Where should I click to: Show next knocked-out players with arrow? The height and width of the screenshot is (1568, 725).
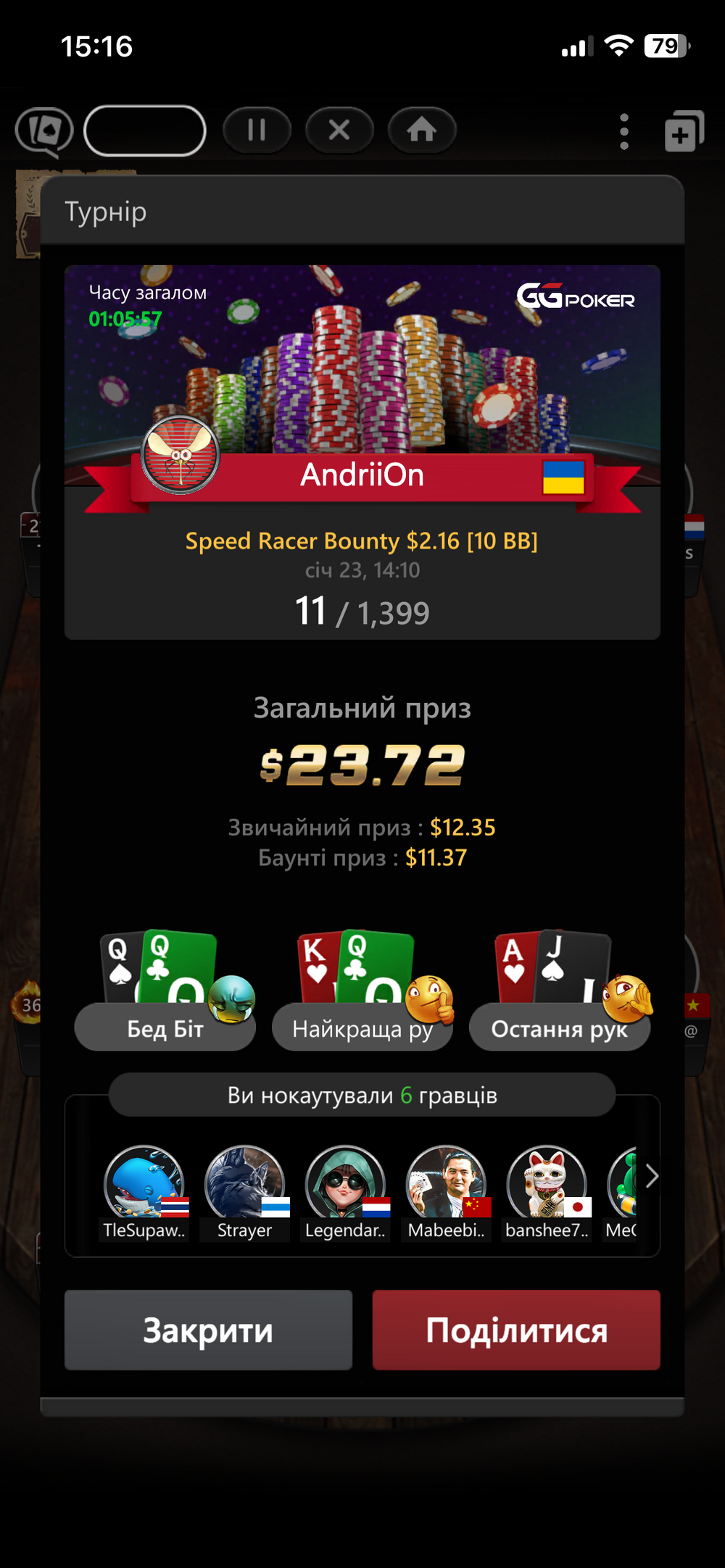click(651, 1177)
